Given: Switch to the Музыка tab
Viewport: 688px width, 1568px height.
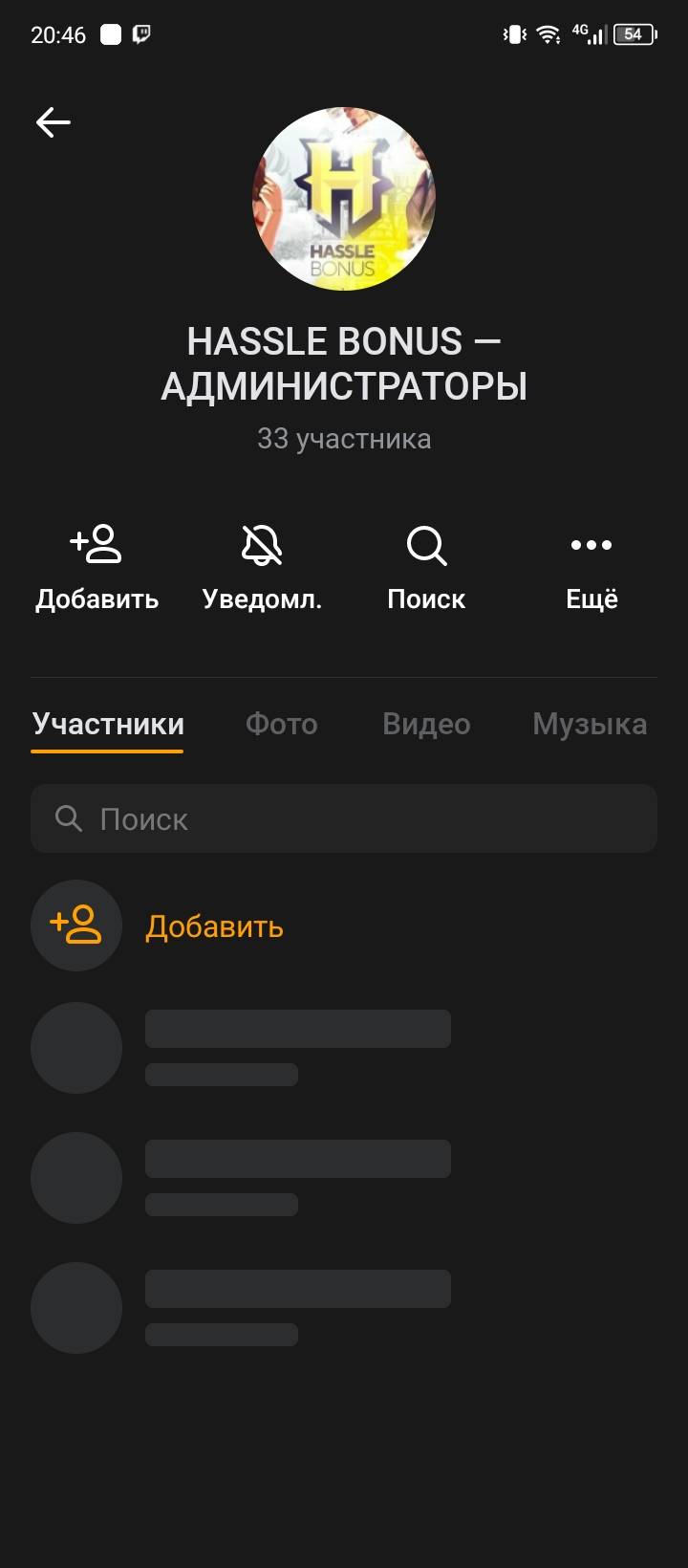Looking at the screenshot, I should tap(590, 724).
